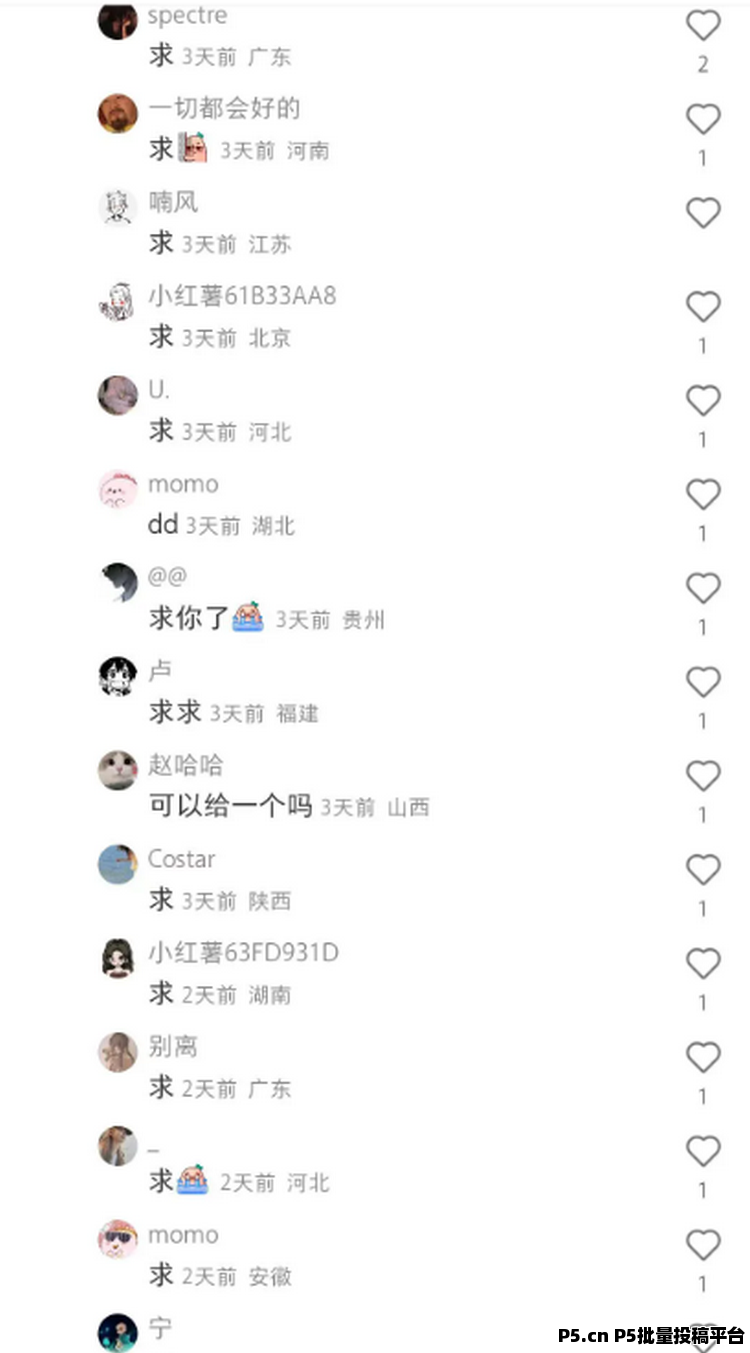750x1353 pixels.
Task: Reply to U.'s comment from 河北
Action: pyautogui.click(x=161, y=431)
